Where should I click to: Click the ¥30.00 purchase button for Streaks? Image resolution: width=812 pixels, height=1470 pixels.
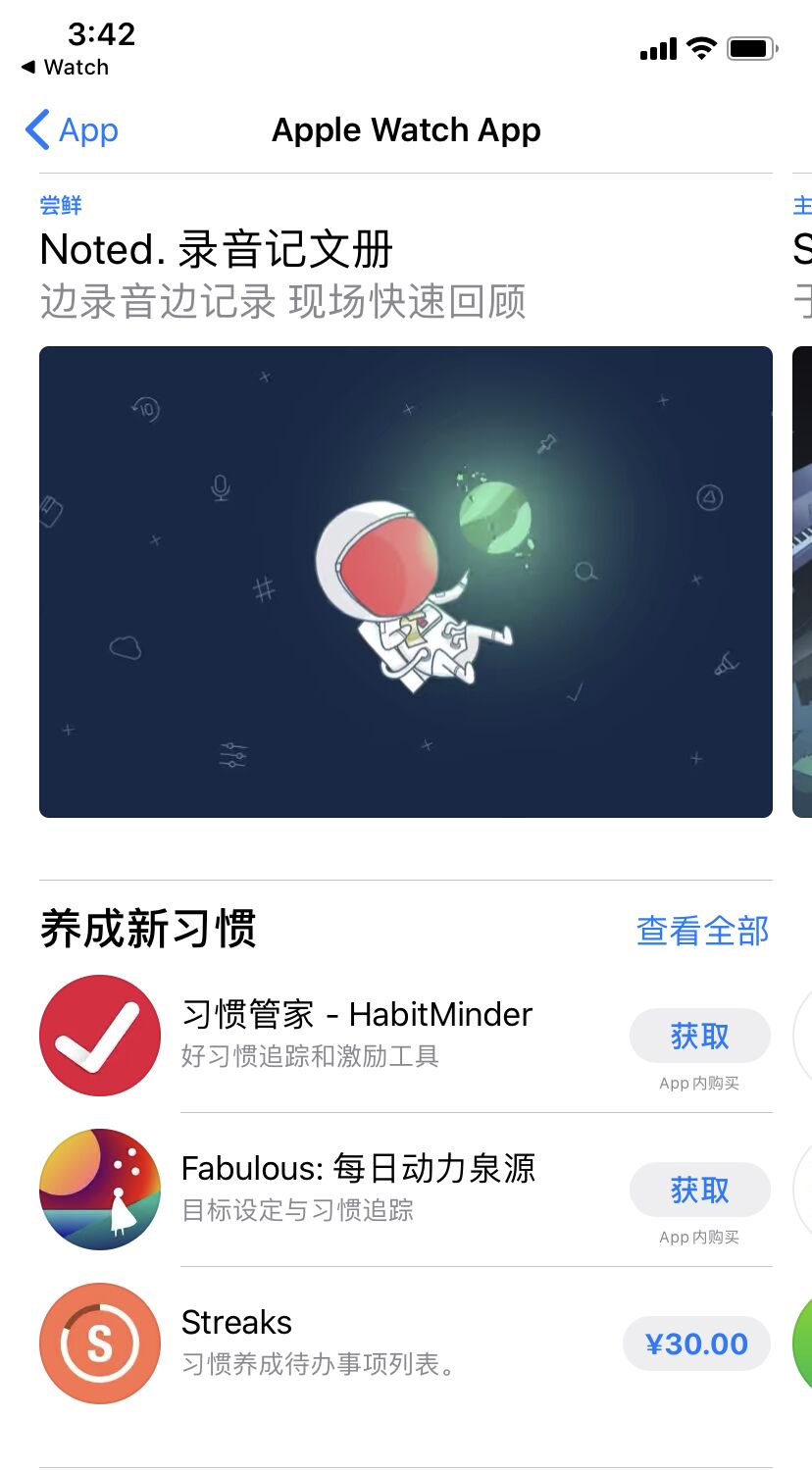(696, 1343)
